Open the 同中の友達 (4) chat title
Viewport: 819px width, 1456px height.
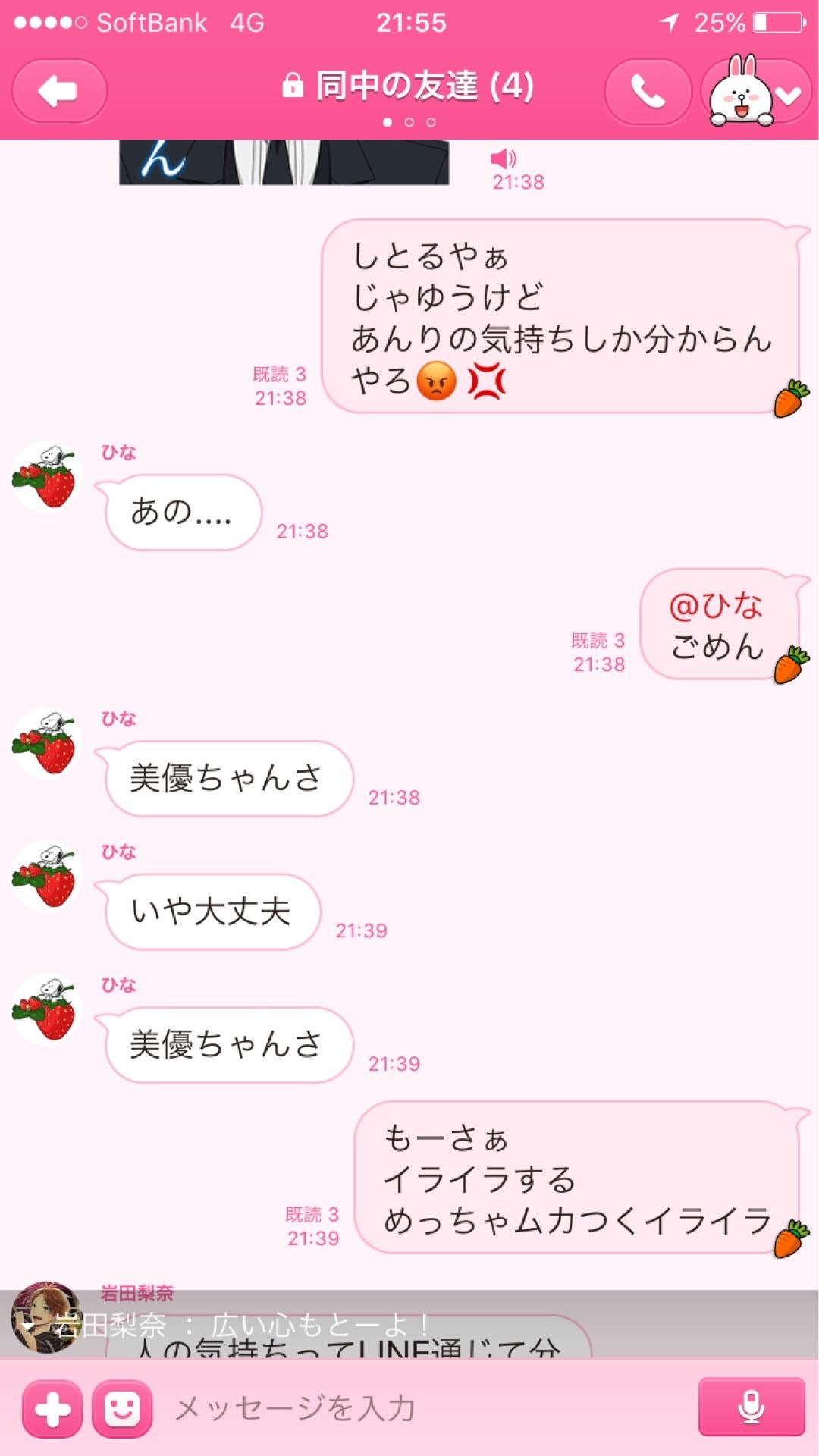click(425, 84)
